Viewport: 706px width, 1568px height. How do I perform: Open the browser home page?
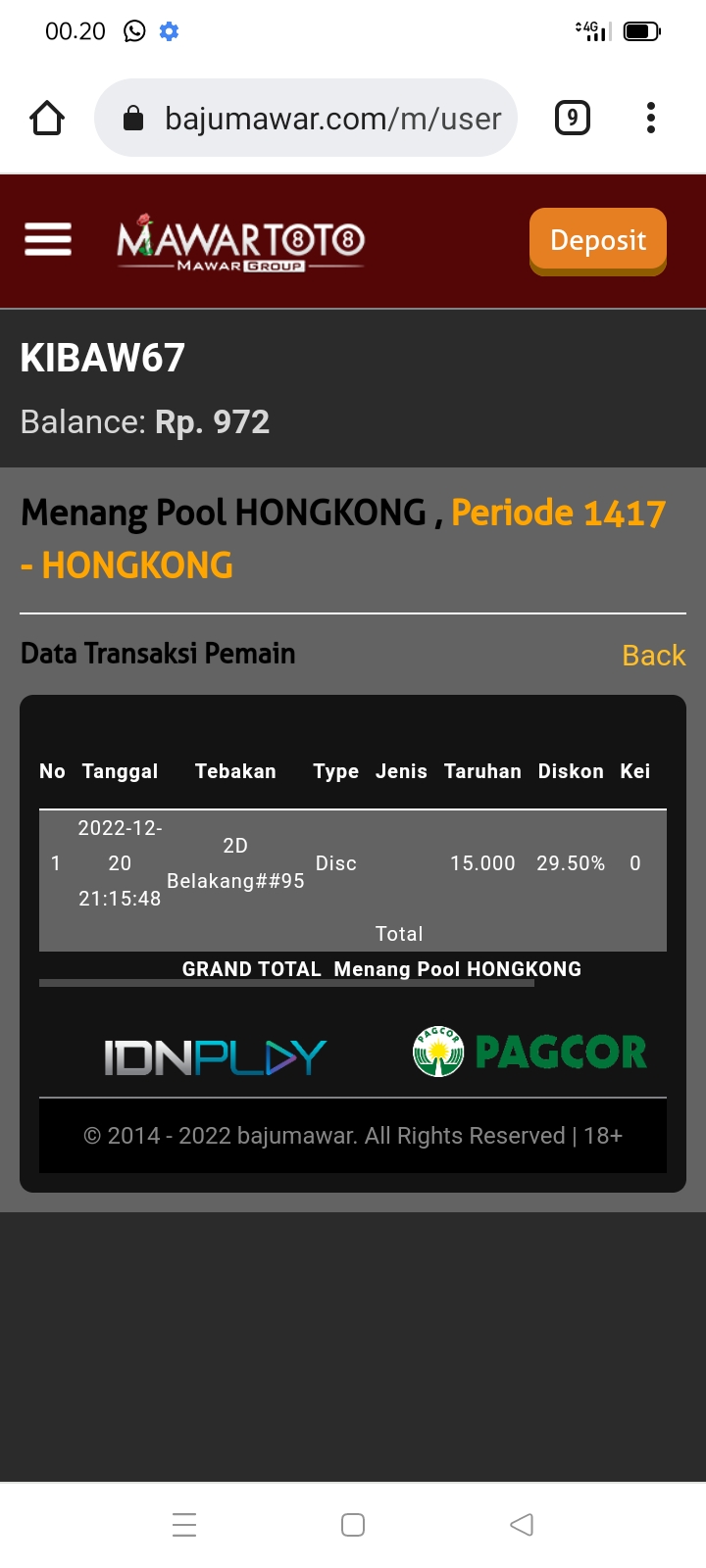(x=47, y=119)
